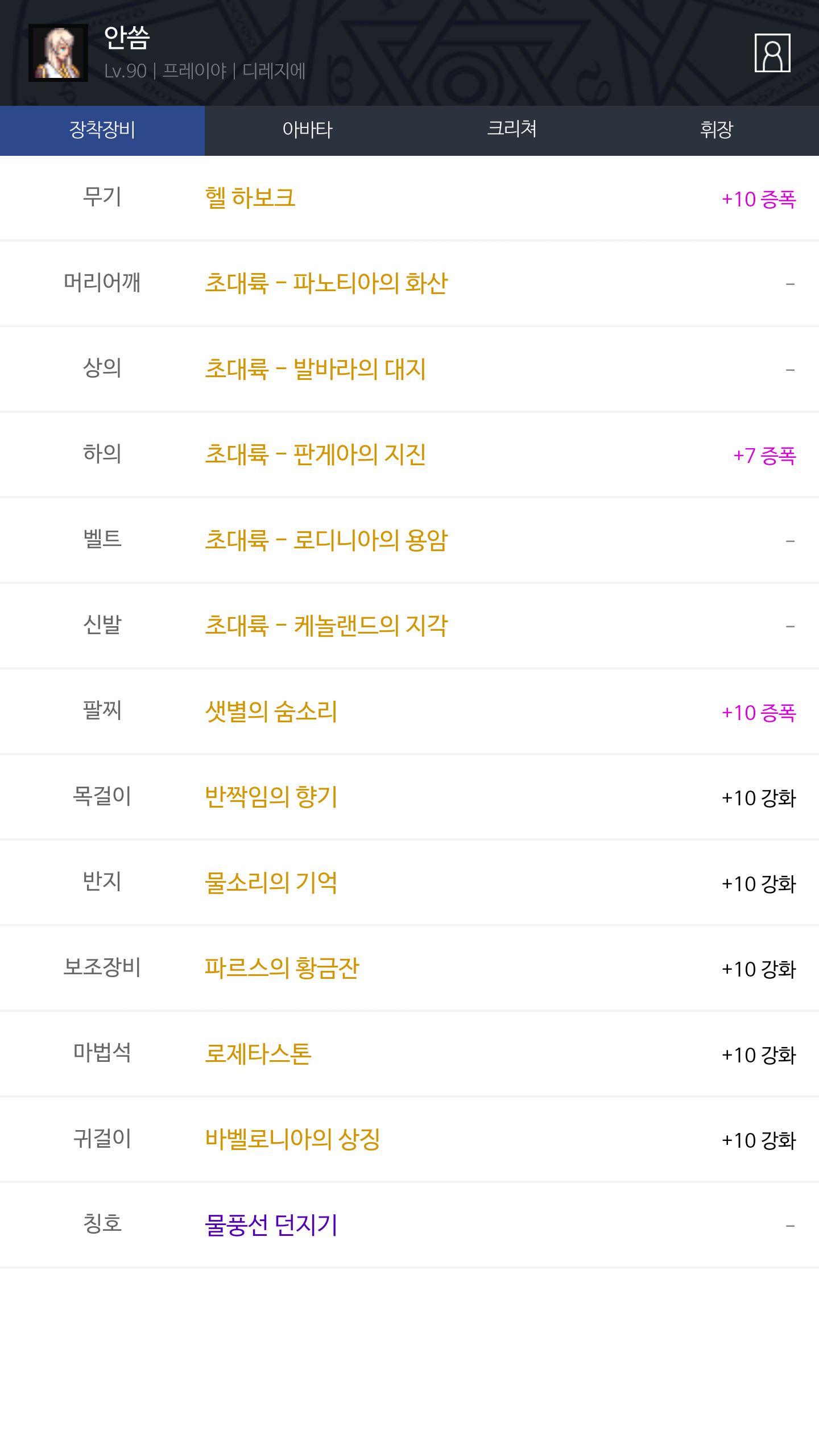Viewport: 819px width, 1456px height.
Task: Open the character profile icon
Action: [x=772, y=53]
